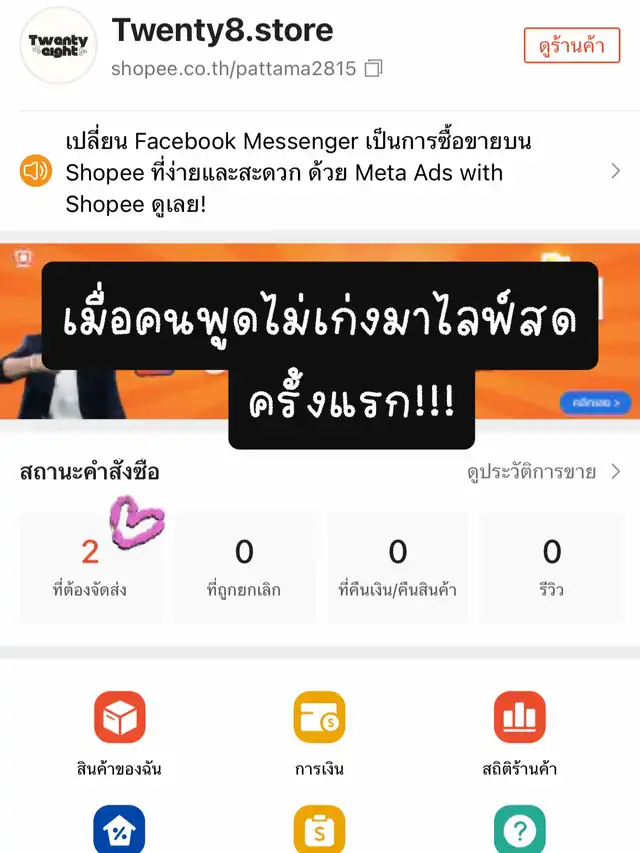Open the Meta Ads with Shopee announcement
640x853 pixels.
[320, 172]
